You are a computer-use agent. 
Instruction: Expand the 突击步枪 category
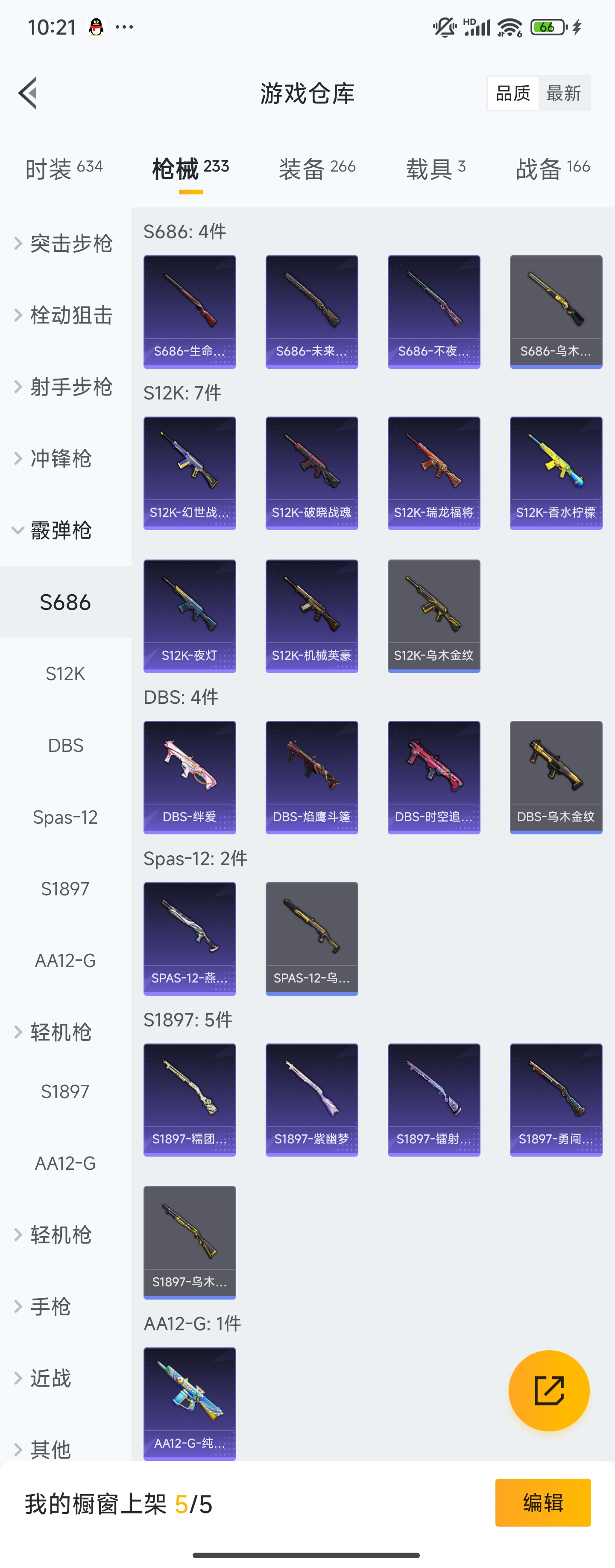pos(64,243)
